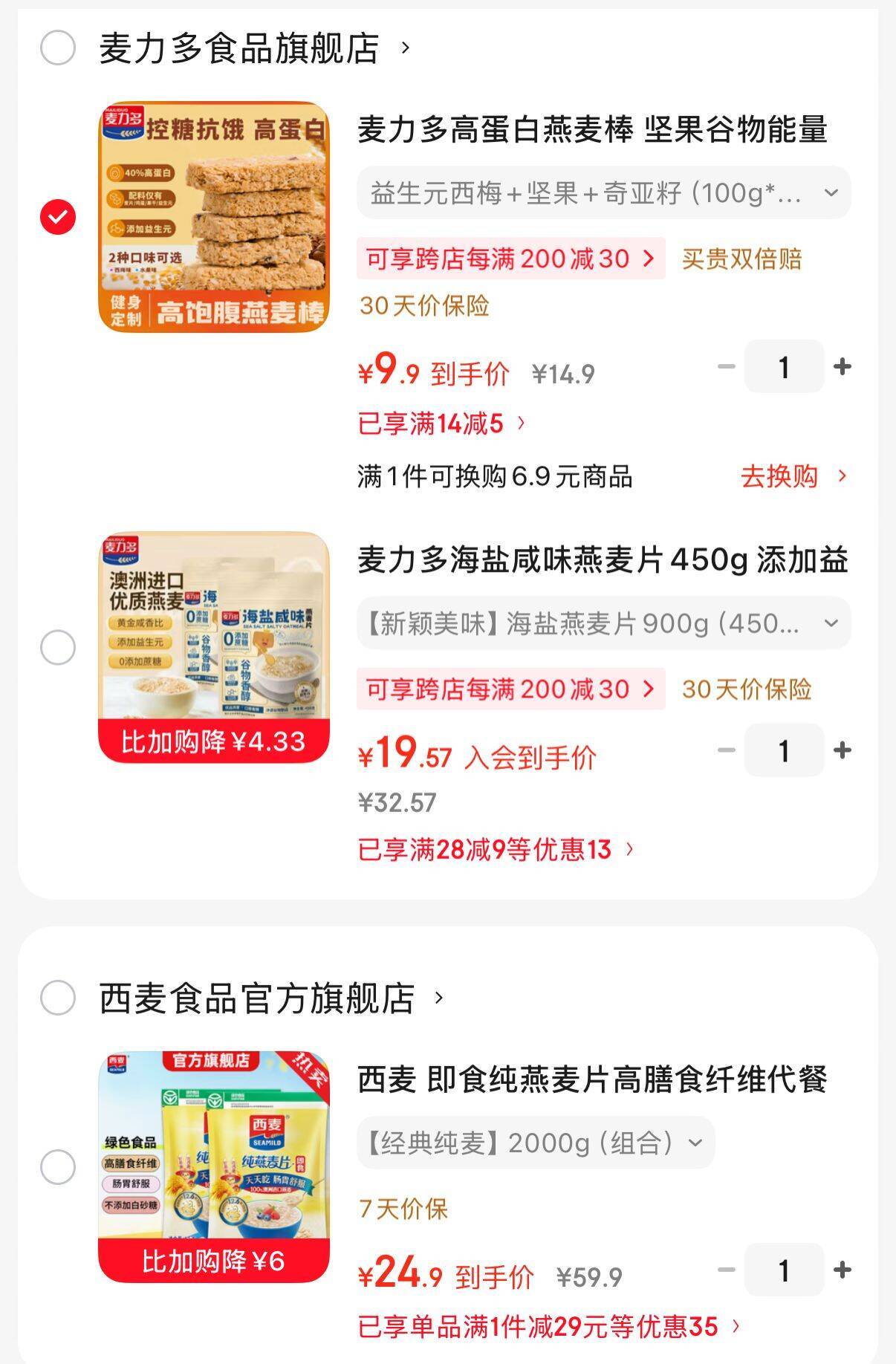View the 已享满14减5 discount details

[x=441, y=424]
